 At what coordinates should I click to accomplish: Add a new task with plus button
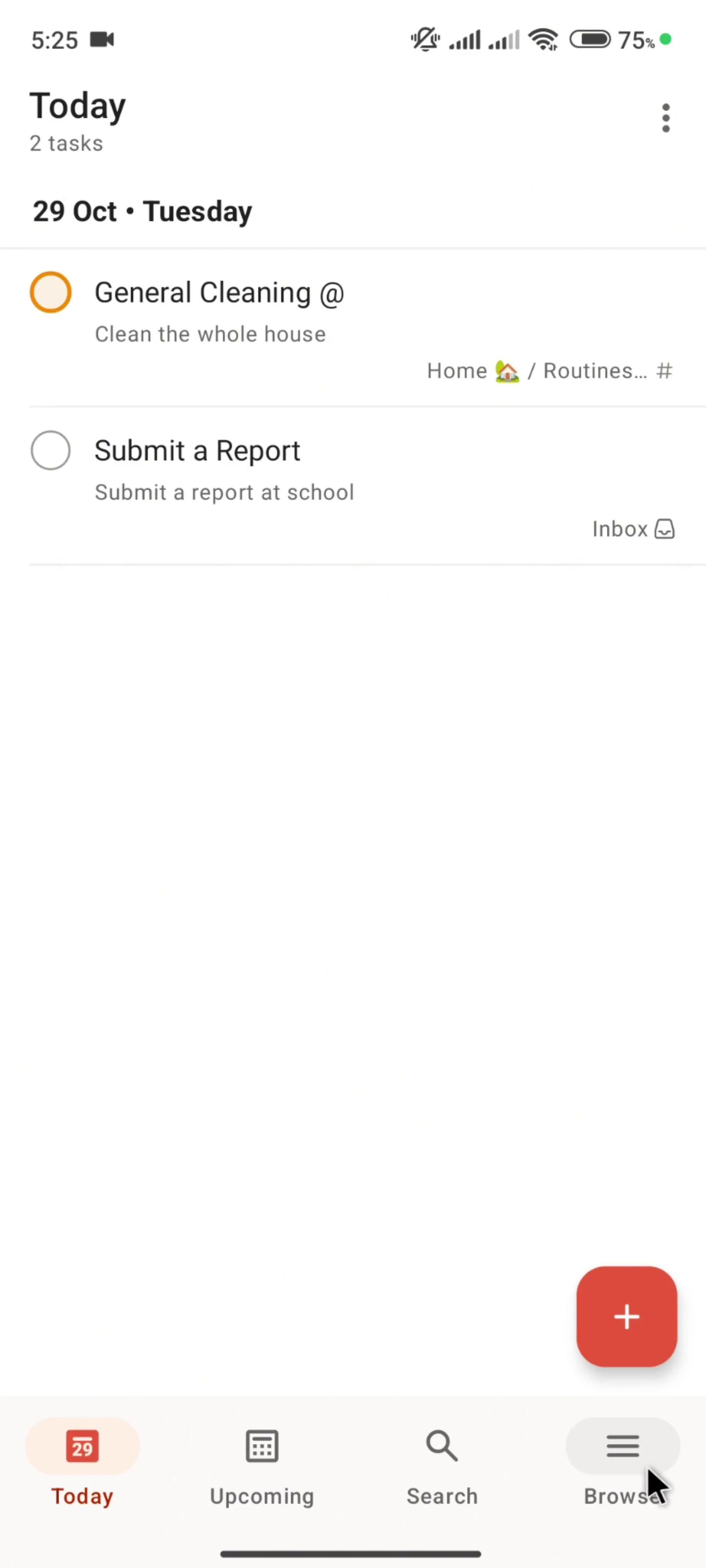coord(626,1316)
